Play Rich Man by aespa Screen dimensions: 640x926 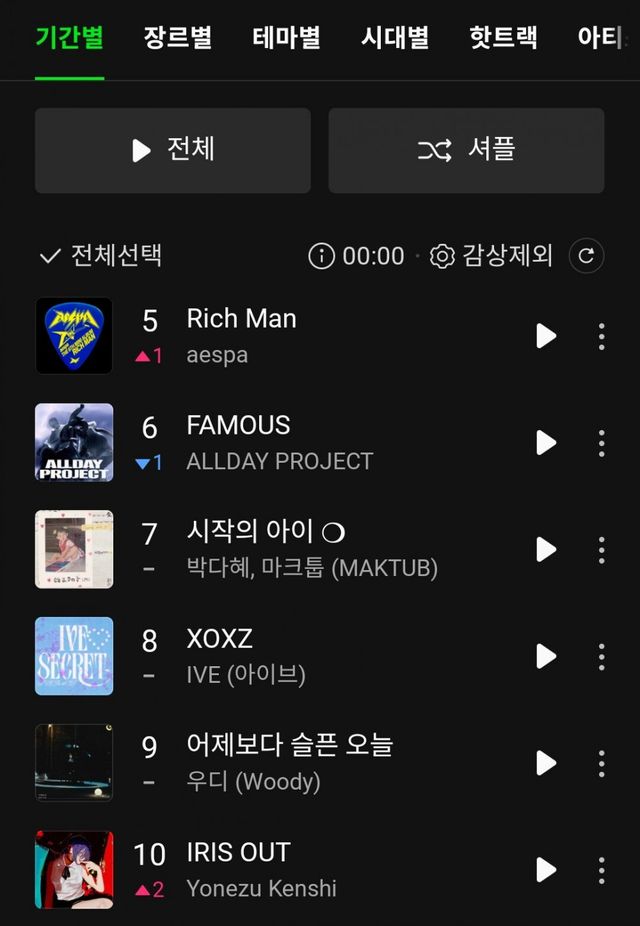click(x=546, y=336)
